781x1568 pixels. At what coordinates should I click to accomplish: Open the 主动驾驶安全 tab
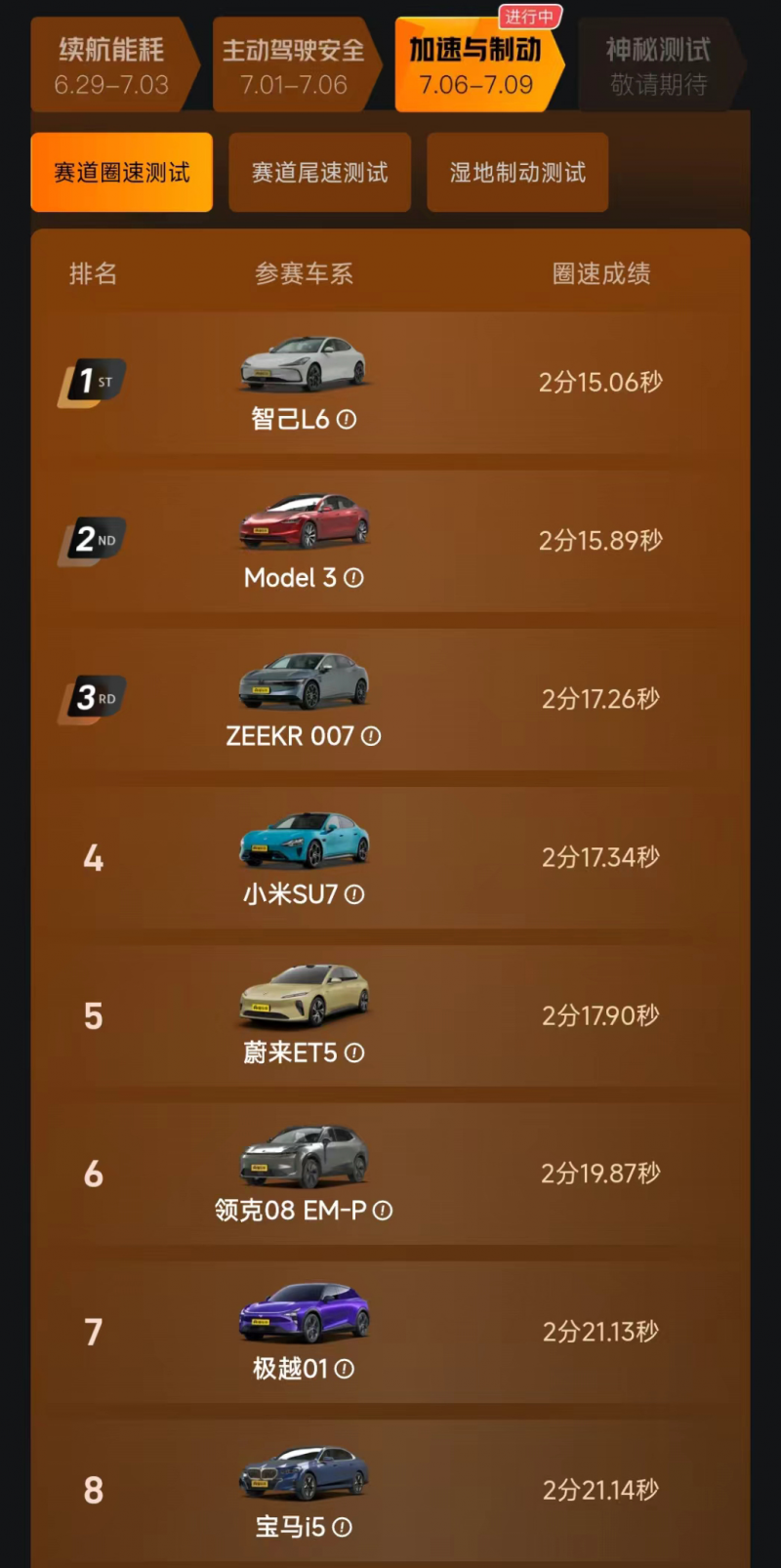point(293,65)
